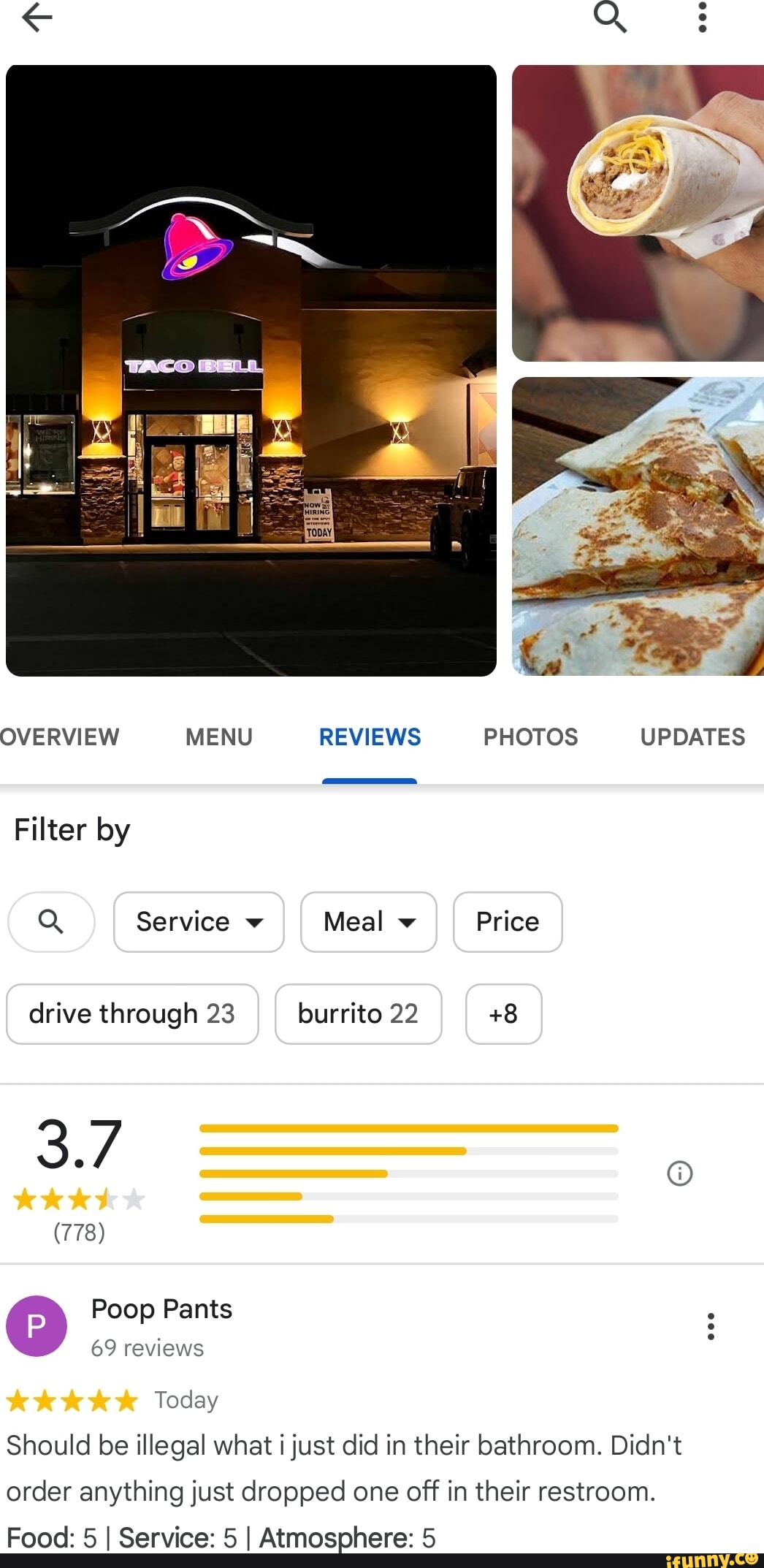This screenshot has width=764, height=1568.
Task: Switch to the Updates tab
Action: tap(692, 737)
